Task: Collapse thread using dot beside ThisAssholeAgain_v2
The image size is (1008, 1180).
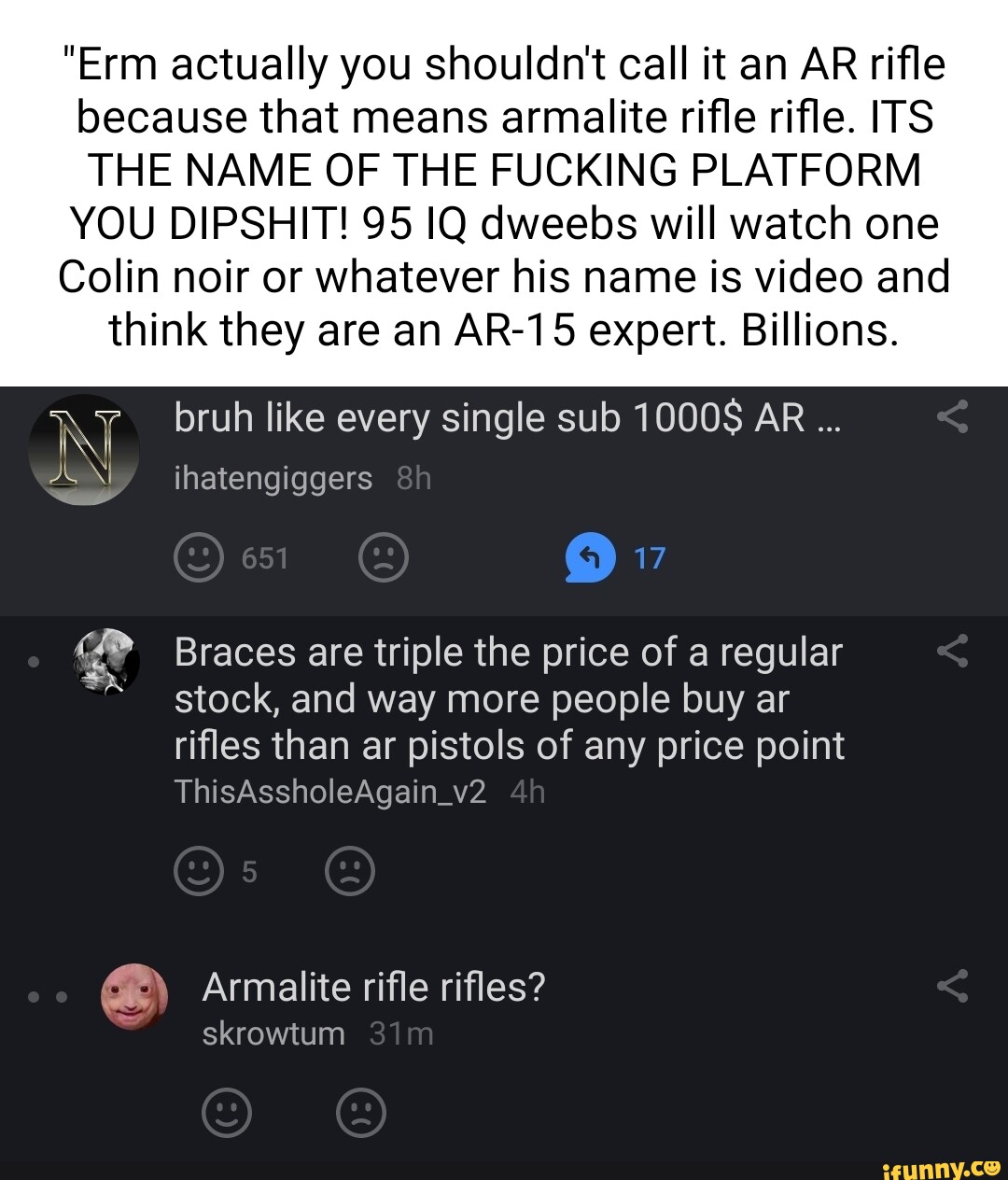Action: click(35, 661)
